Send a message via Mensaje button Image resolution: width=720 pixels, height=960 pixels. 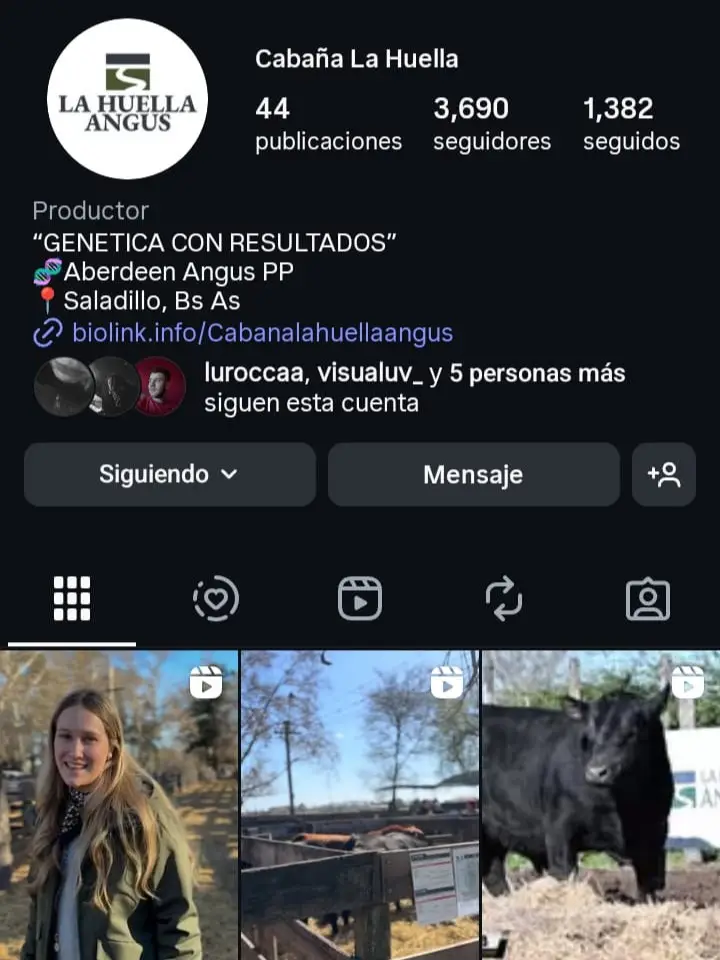473,475
